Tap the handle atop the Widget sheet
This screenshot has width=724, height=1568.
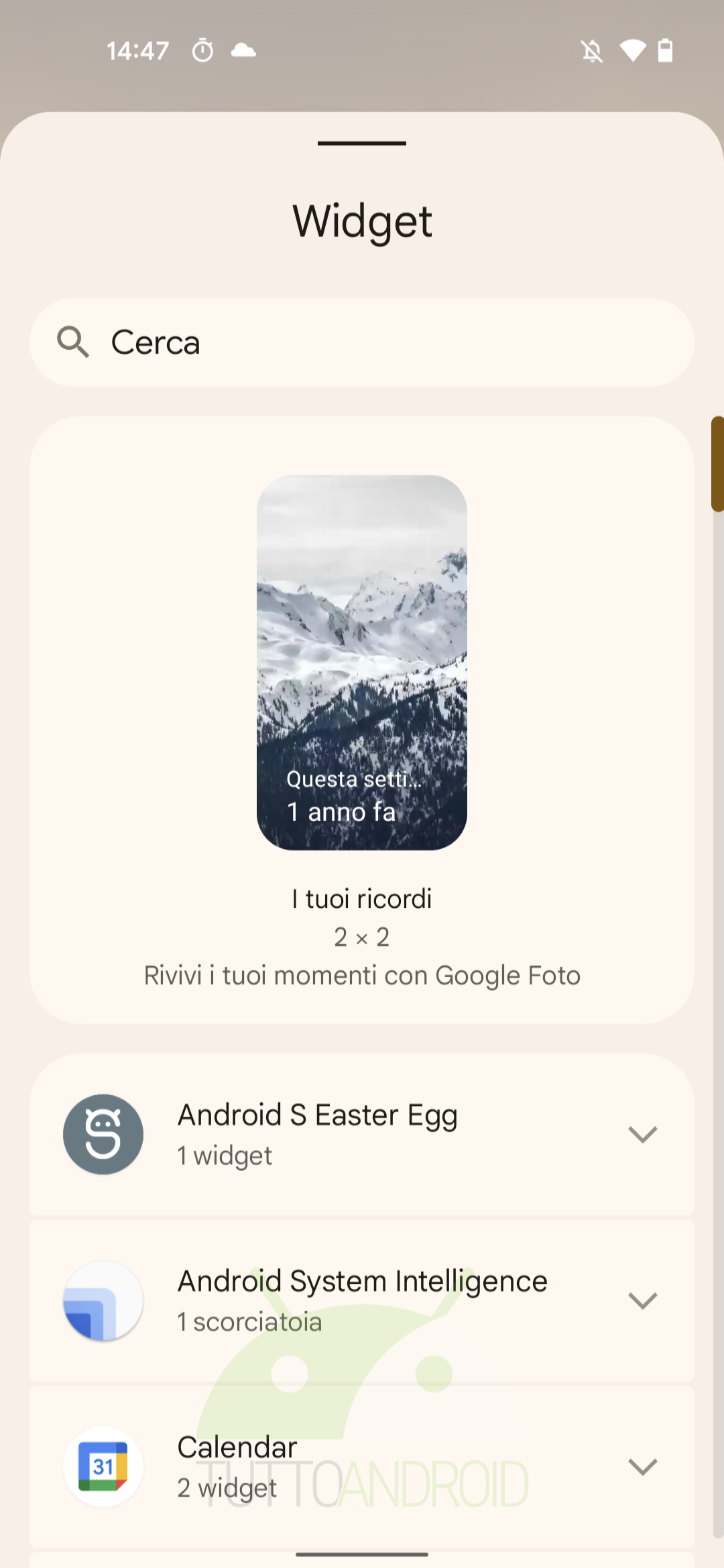click(362, 143)
